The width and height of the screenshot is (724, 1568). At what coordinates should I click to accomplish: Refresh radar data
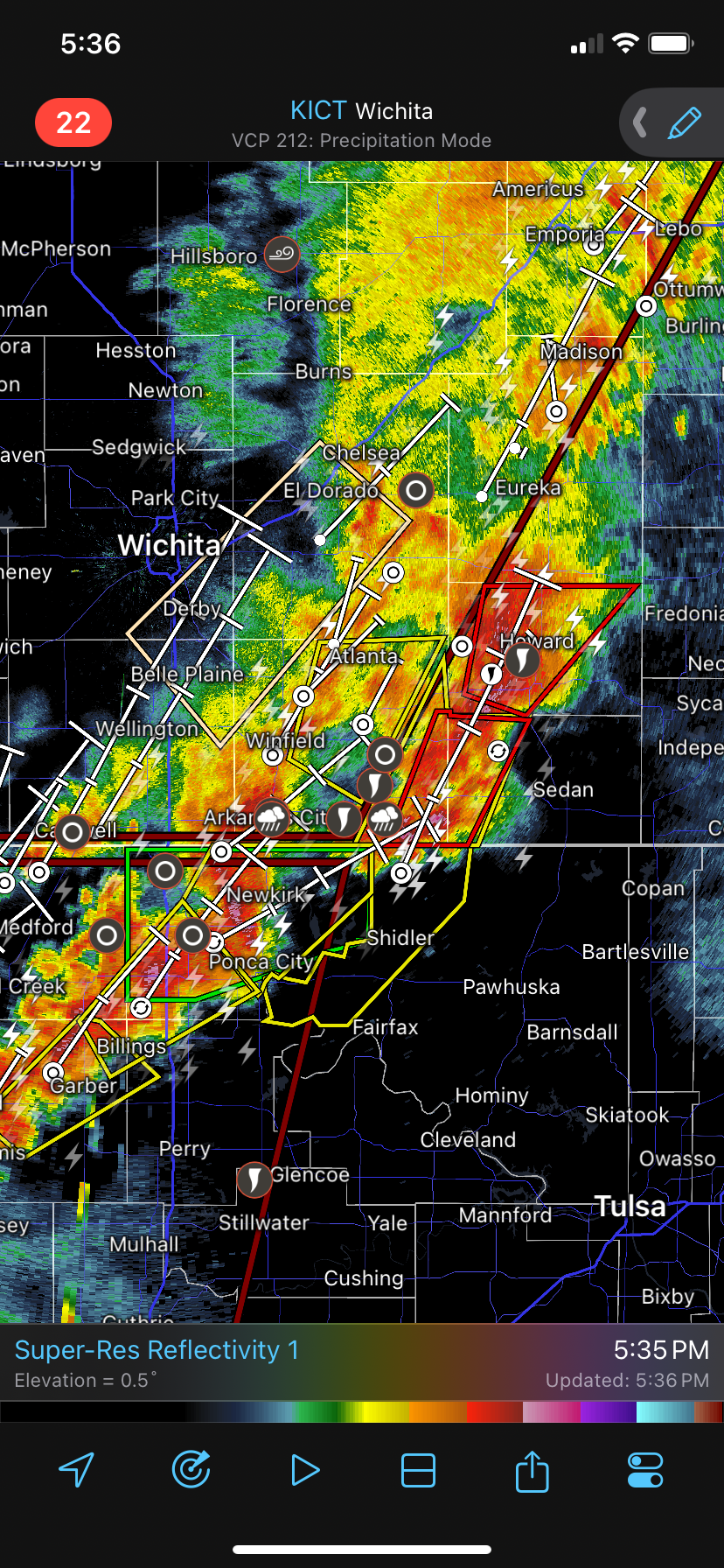click(x=191, y=1470)
